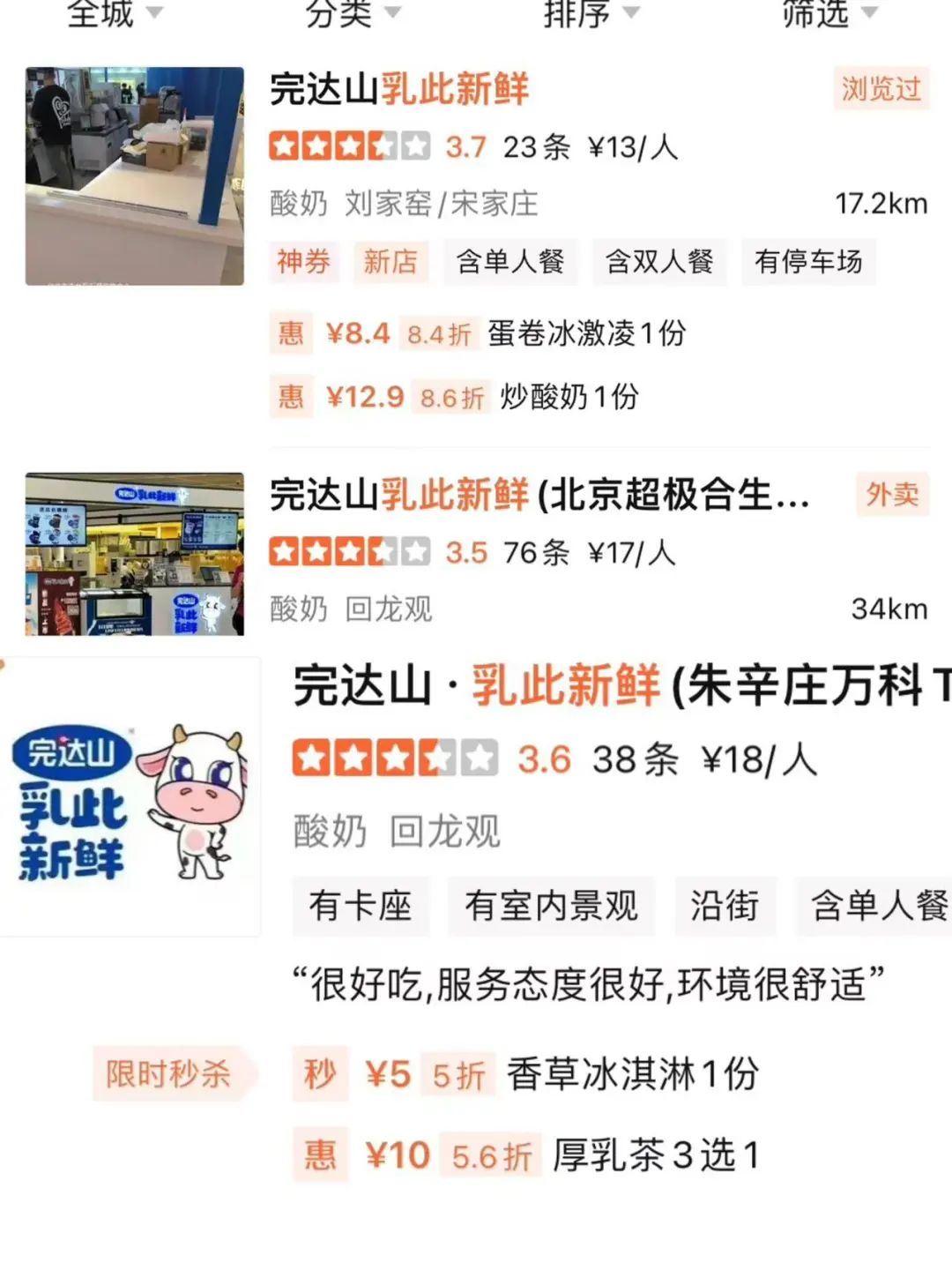
Task: Open the 全城 area dropdown
Action: pyautogui.click(x=115, y=13)
